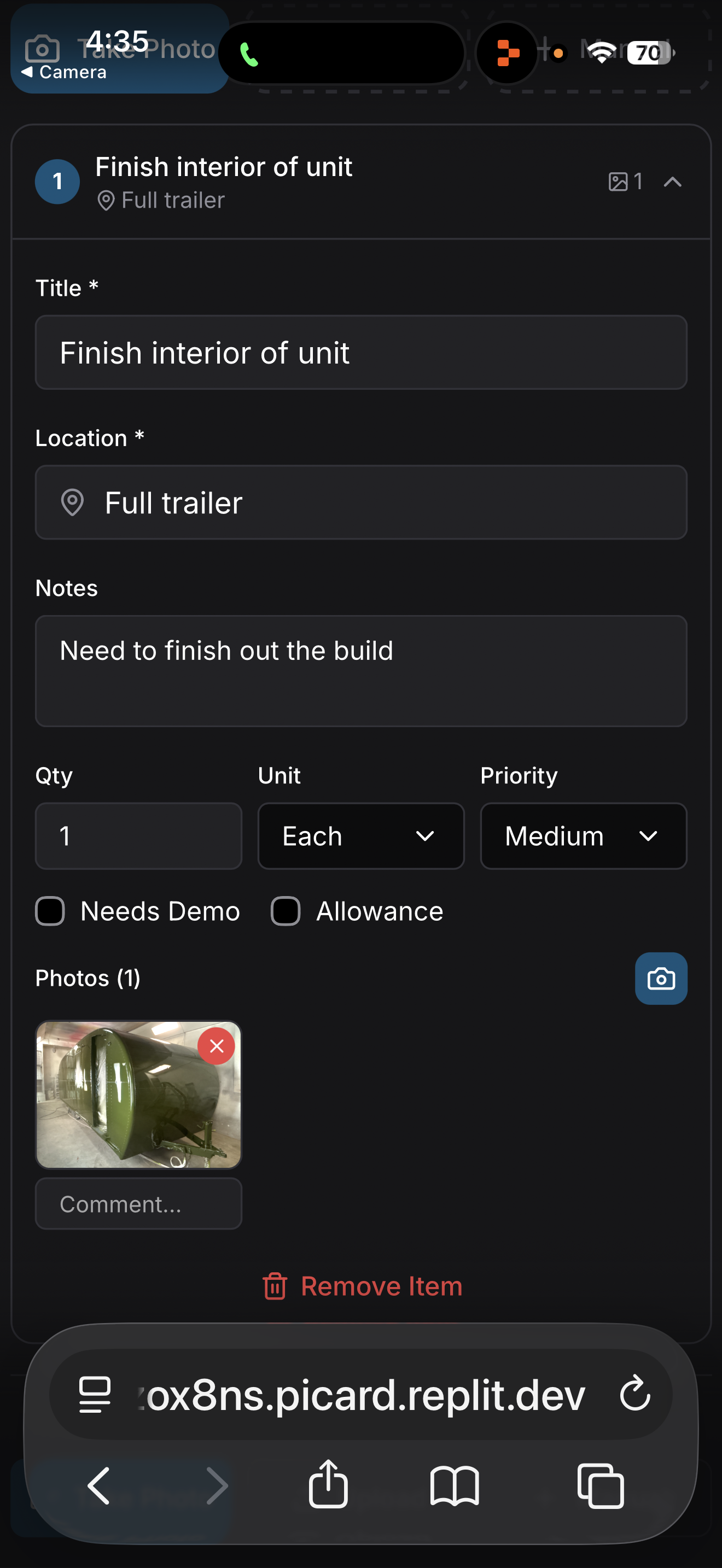Reload the page in the browser

tap(635, 1393)
